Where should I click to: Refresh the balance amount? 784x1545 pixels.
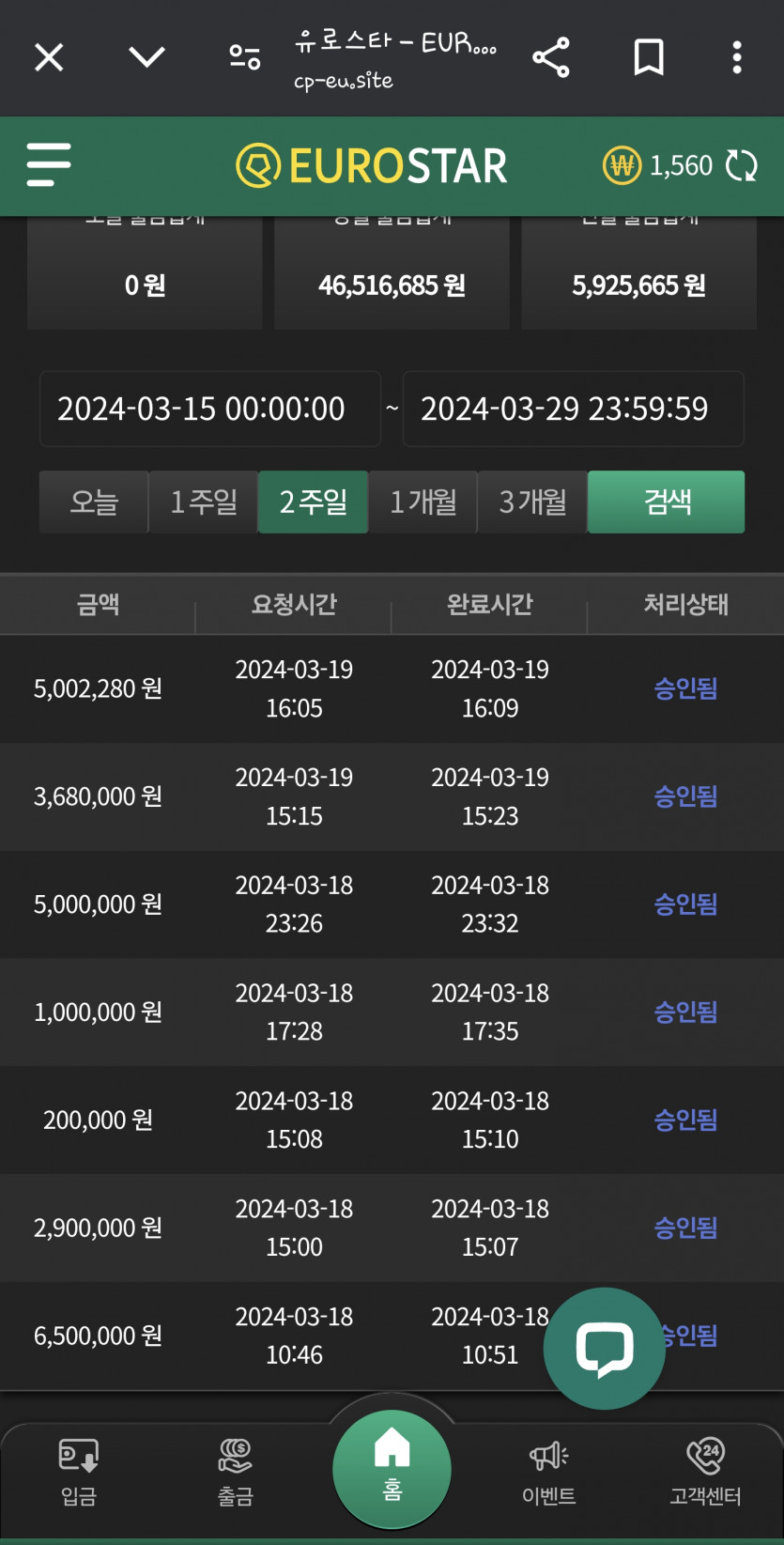[742, 165]
